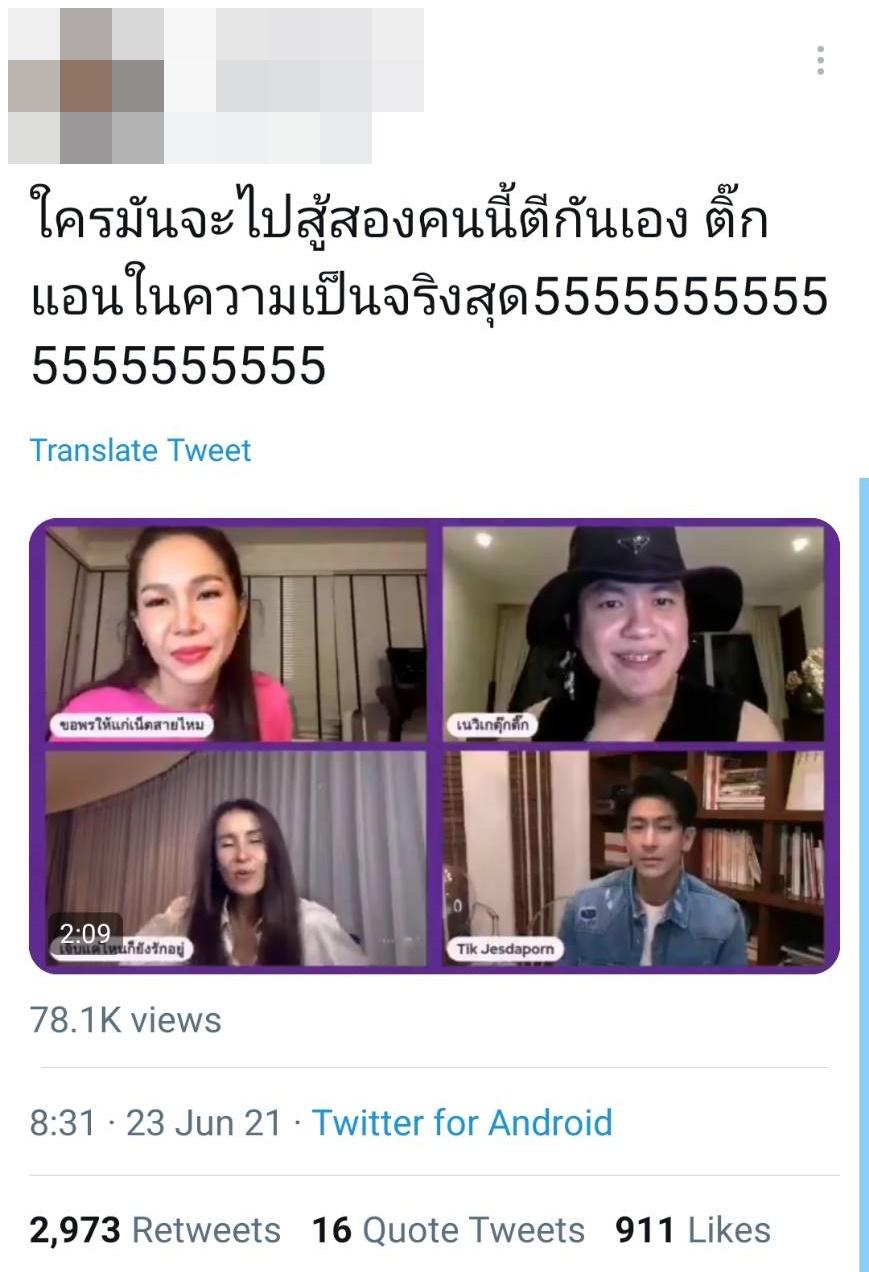Open the Twitter for Android source link
This screenshot has height=1272, width=869.
462,1122
